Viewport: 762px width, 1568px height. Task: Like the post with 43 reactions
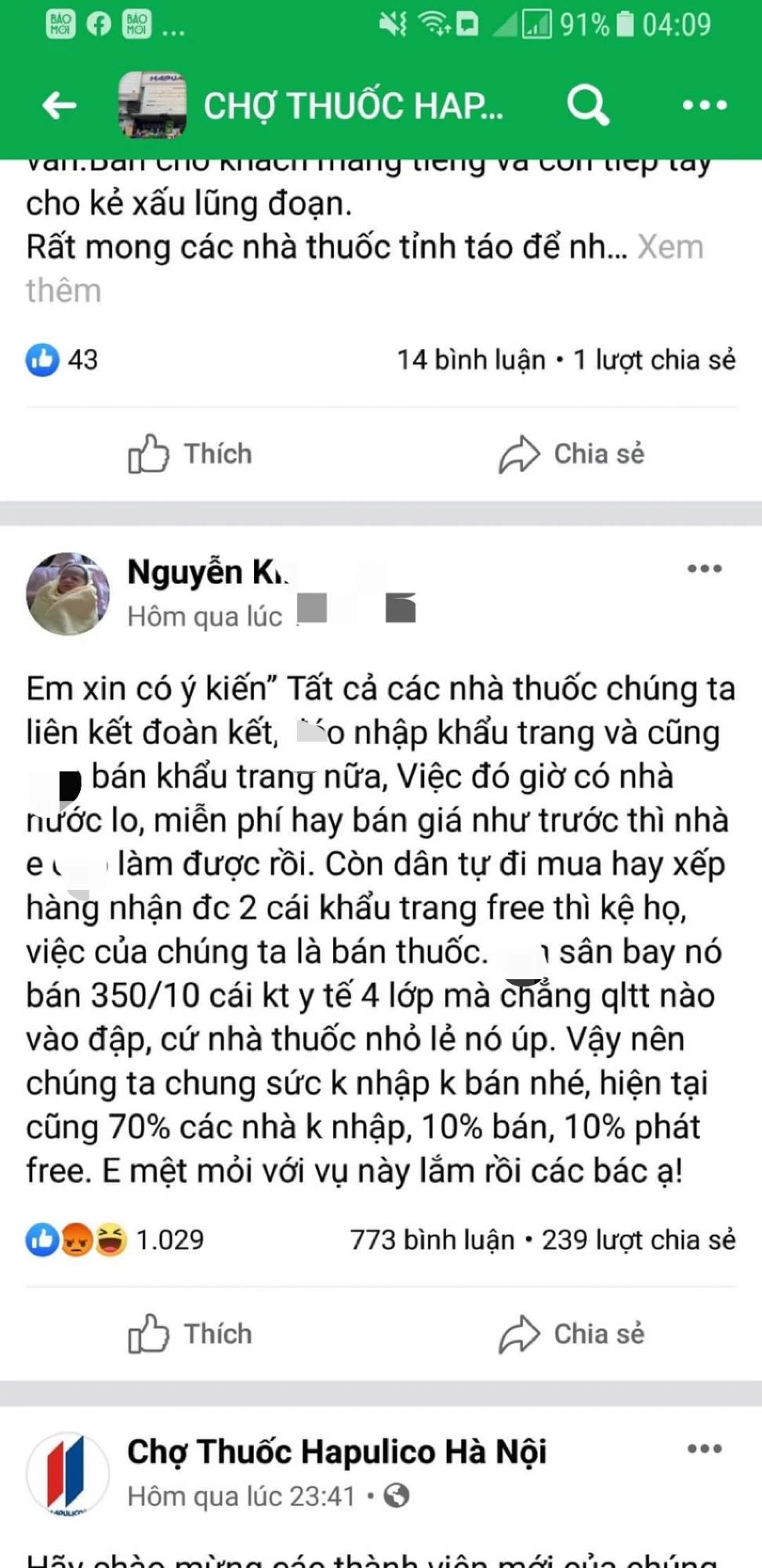click(190, 454)
